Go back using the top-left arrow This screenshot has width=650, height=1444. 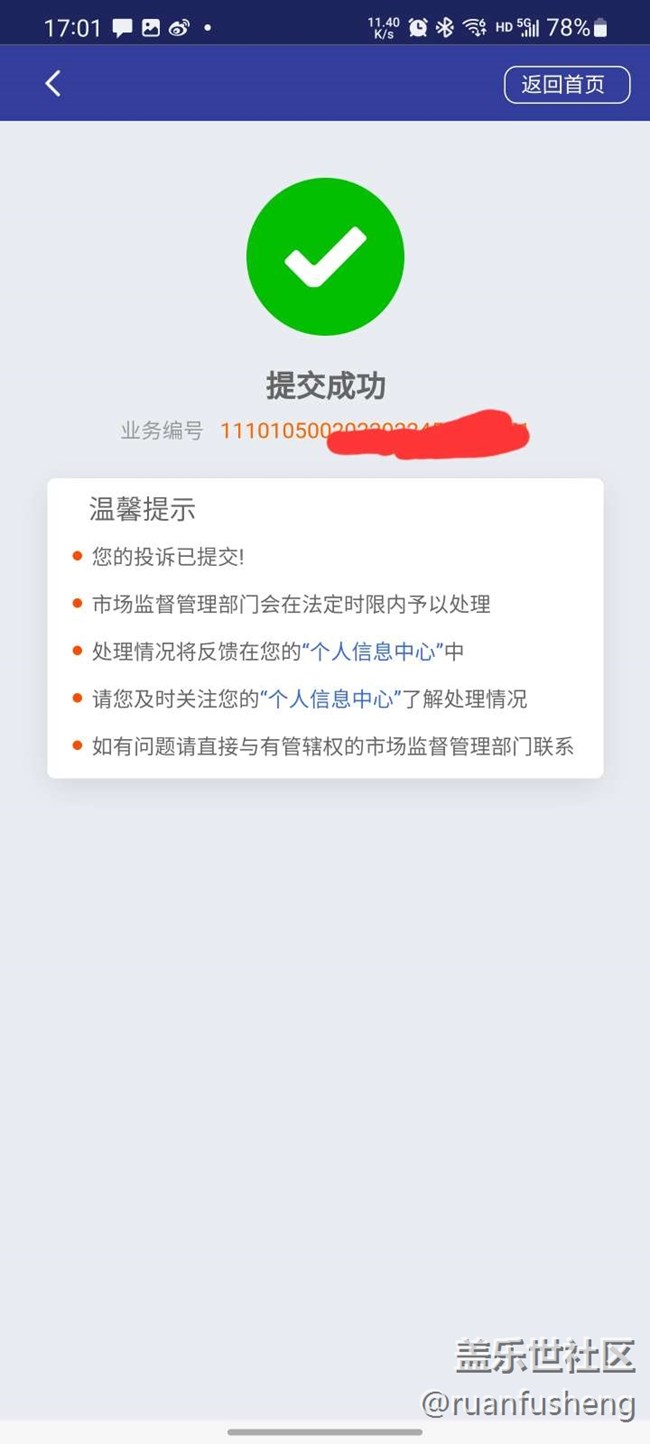53,84
